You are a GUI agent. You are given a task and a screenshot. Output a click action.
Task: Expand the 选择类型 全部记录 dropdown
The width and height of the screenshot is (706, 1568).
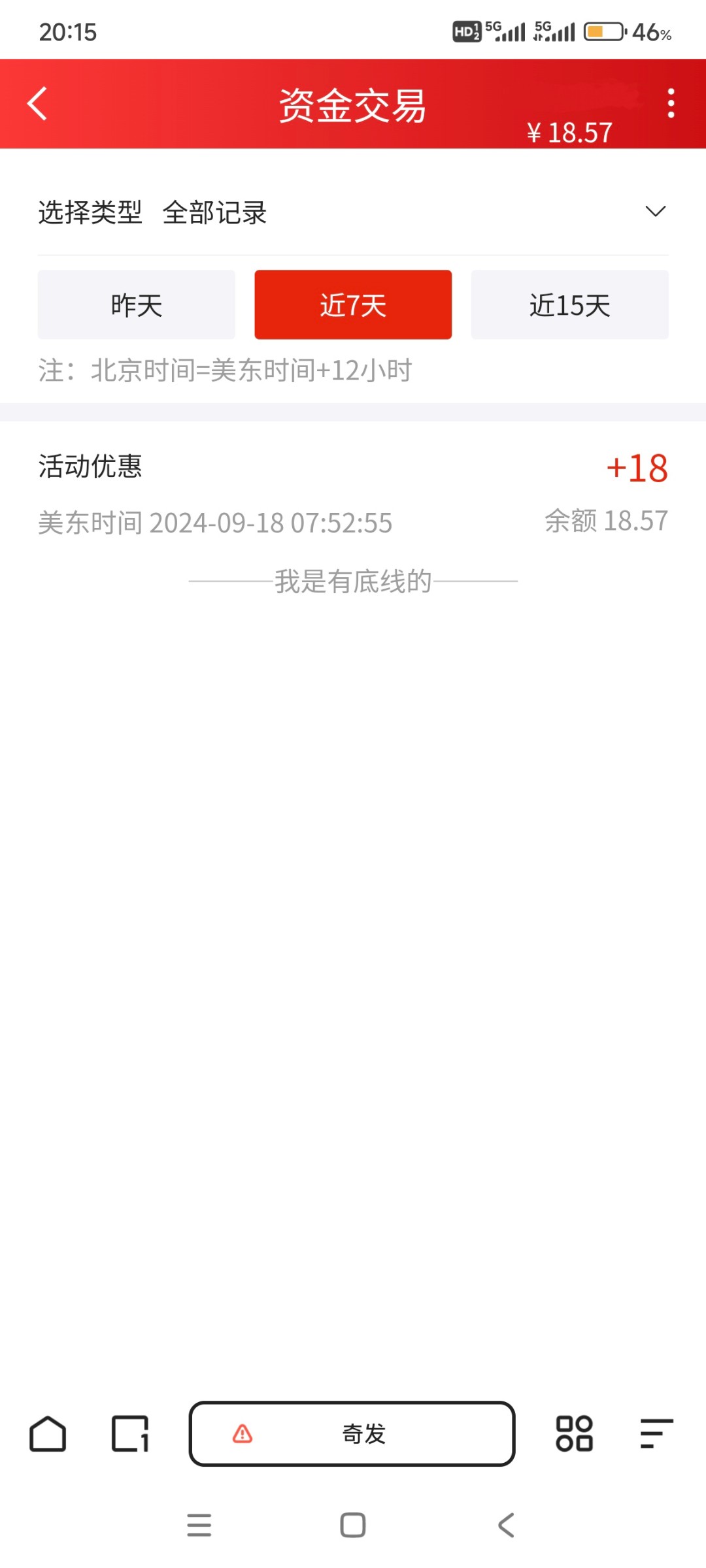click(353, 212)
